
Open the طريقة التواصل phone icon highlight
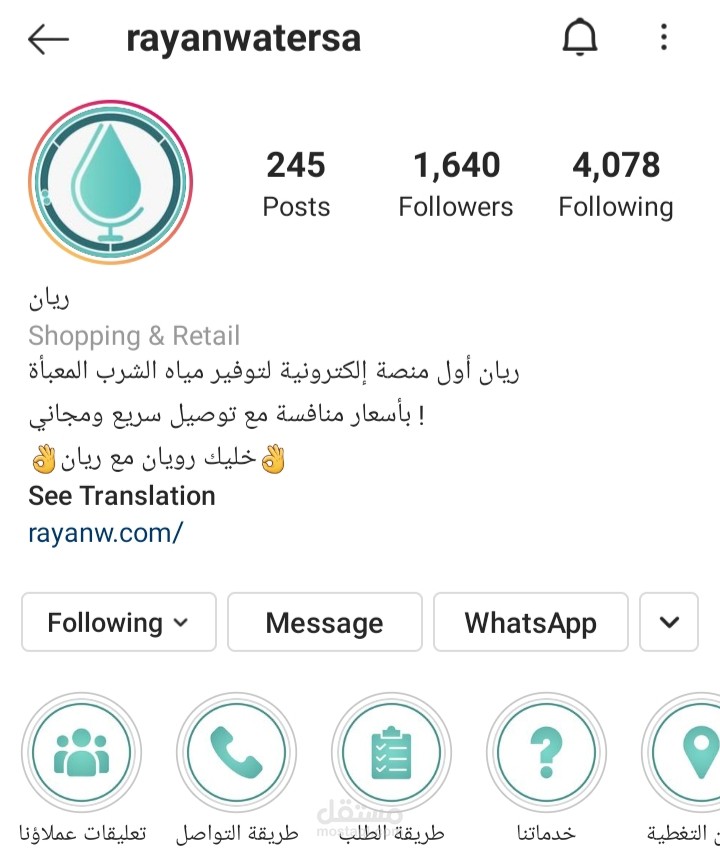tap(236, 752)
